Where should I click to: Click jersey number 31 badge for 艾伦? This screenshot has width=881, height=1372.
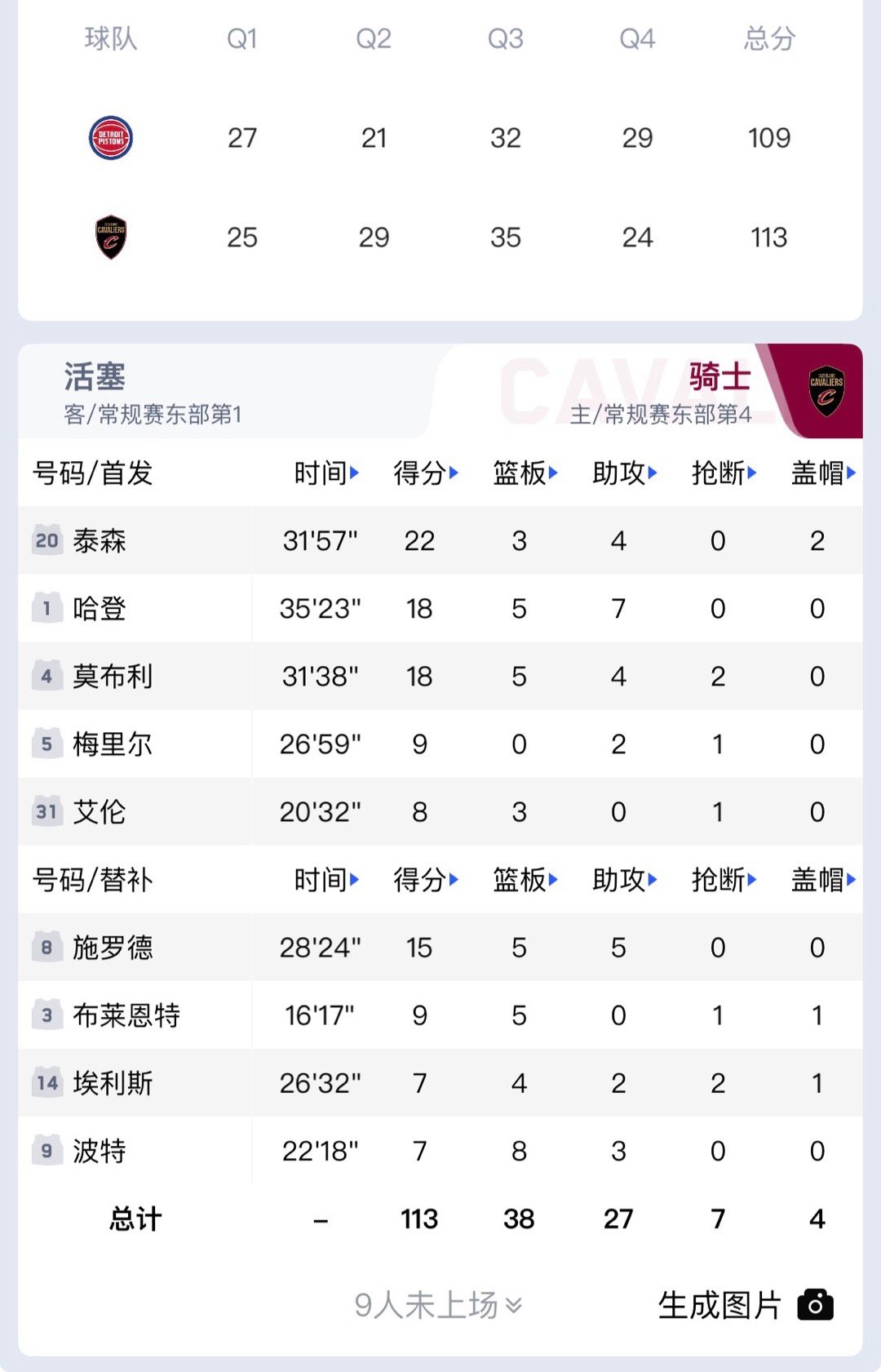tap(46, 812)
